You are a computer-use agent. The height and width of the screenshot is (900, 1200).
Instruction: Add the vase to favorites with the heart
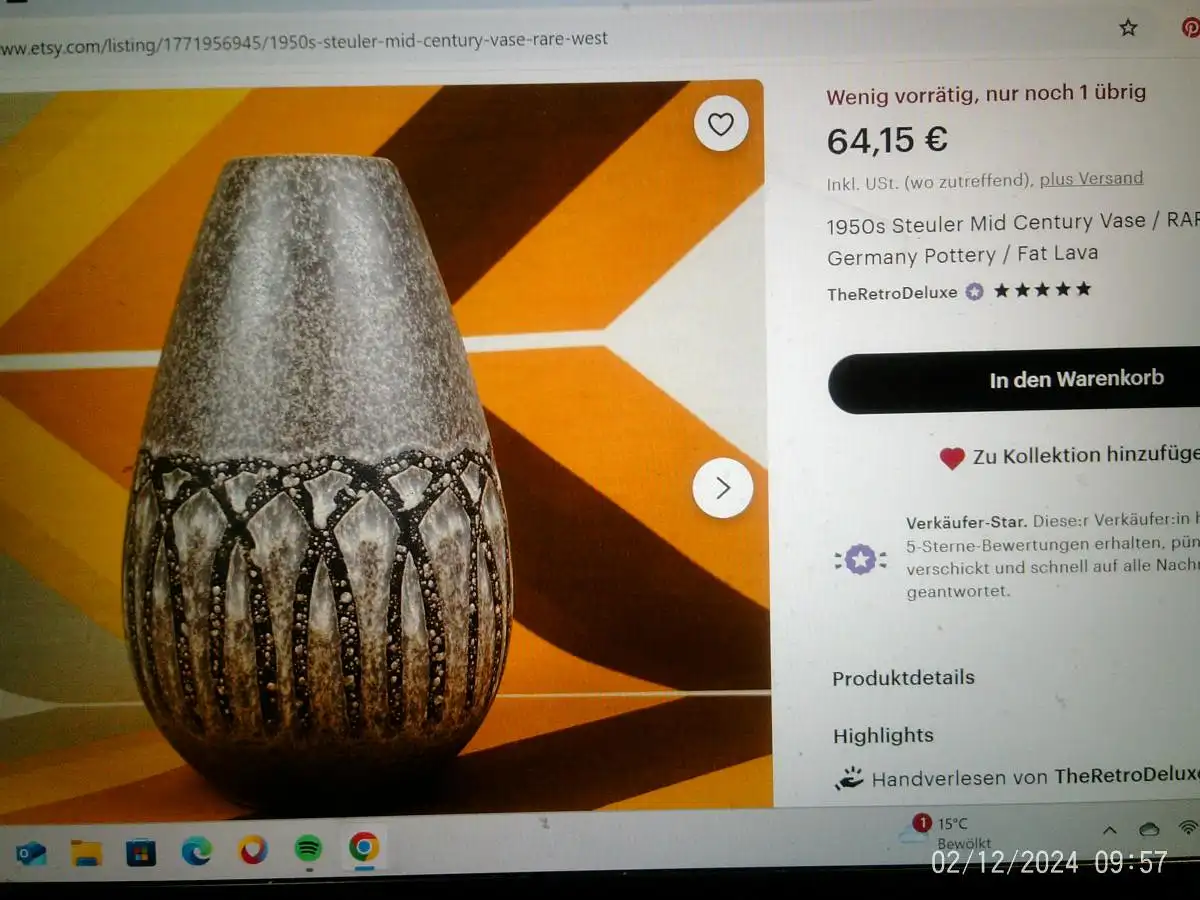721,124
